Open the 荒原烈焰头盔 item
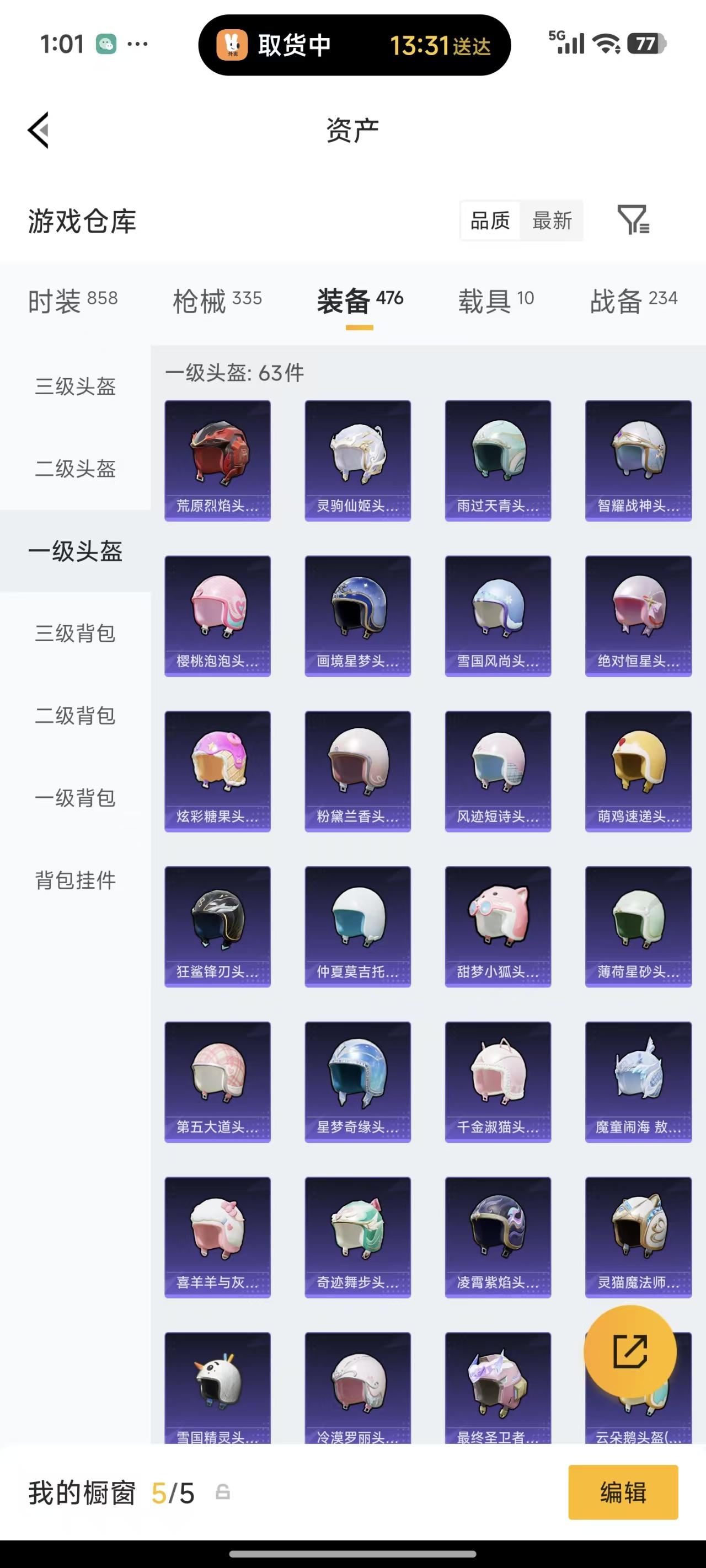 point(217,460)
